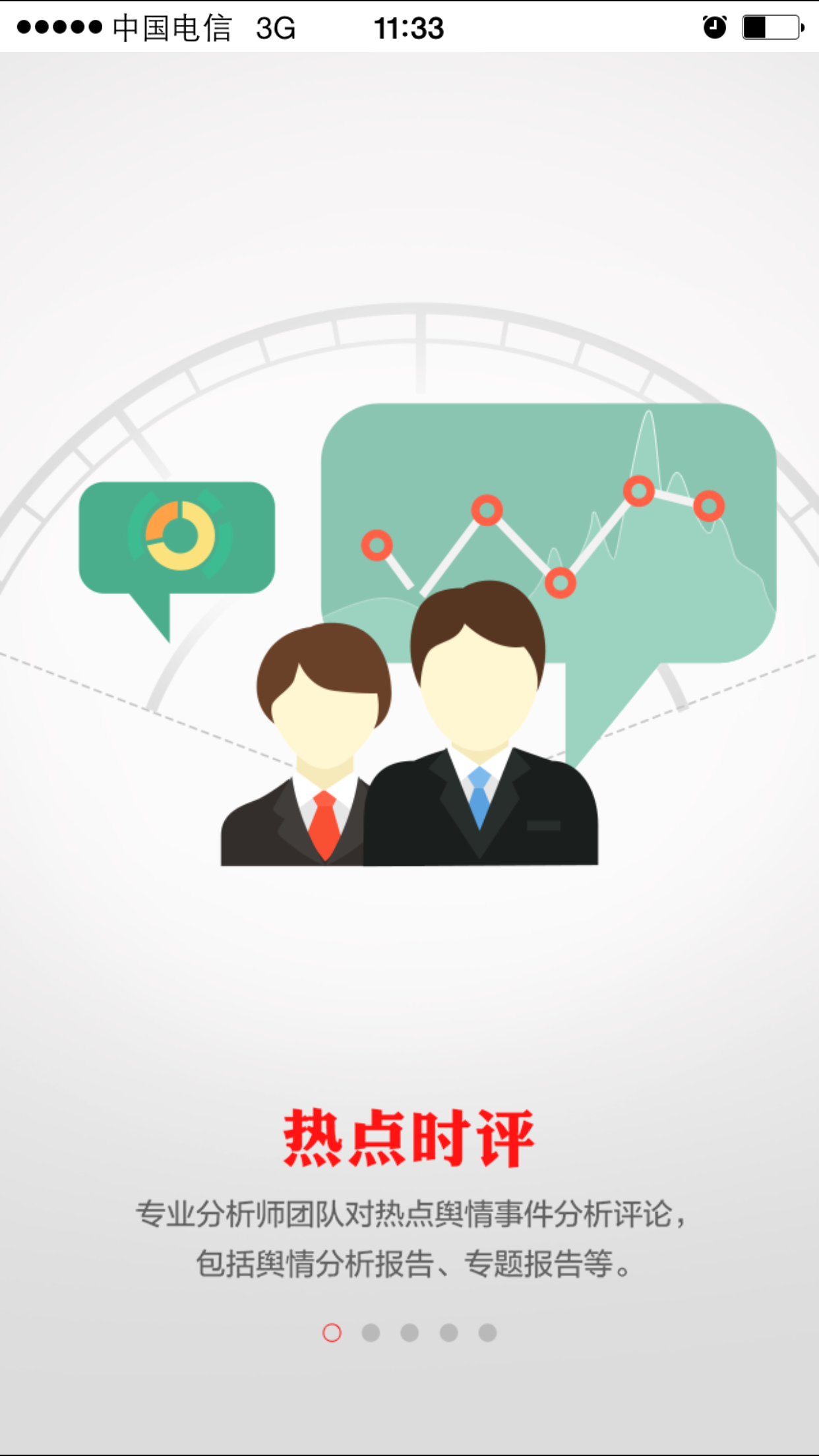This screenshot has height=1456, width=819.
Task: Tap the last page indicator dot
Action: point(488,1333)
